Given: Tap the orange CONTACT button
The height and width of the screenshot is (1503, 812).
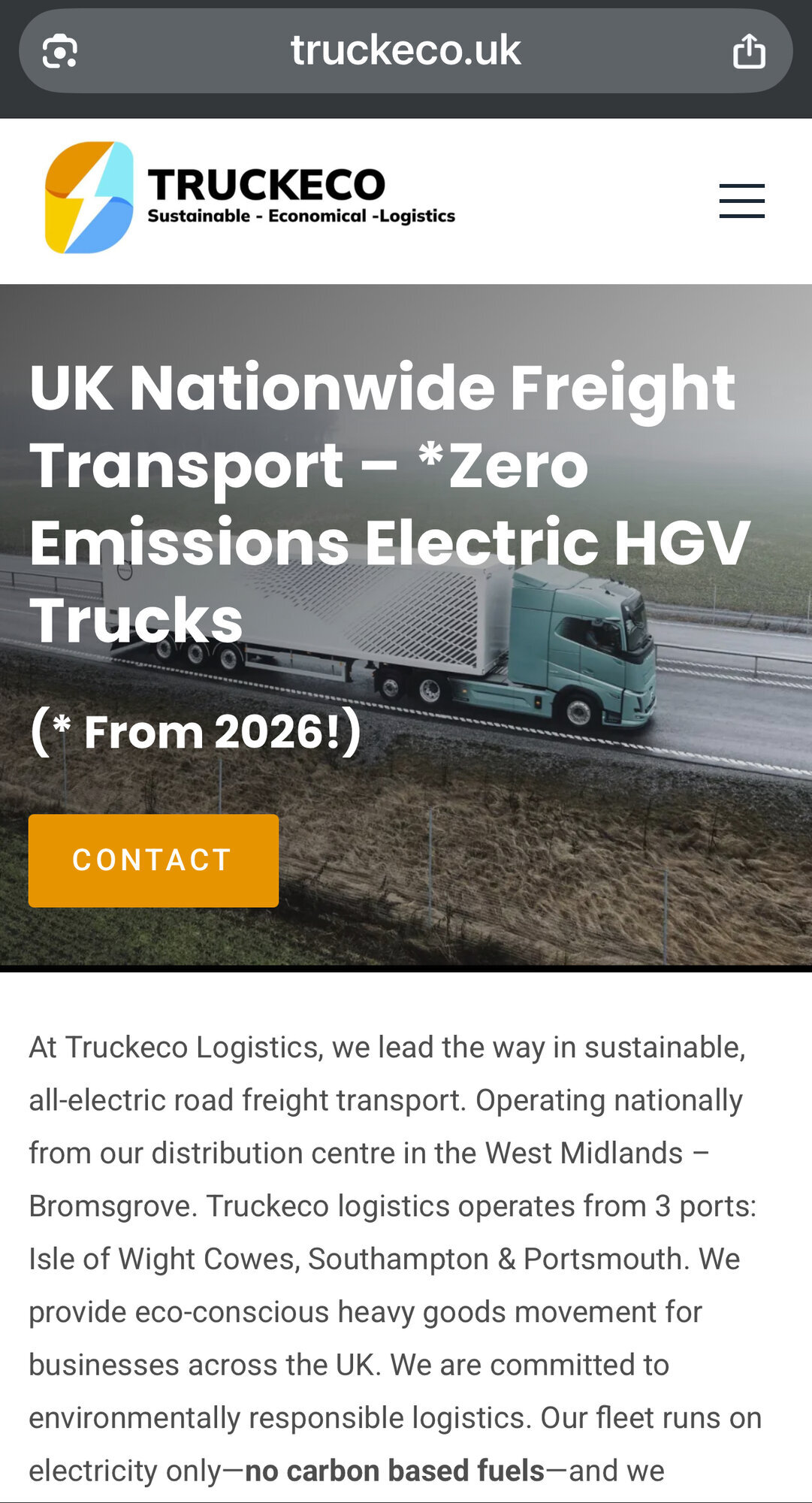Looking at the screenshot, I should click(x=153, y=860).
